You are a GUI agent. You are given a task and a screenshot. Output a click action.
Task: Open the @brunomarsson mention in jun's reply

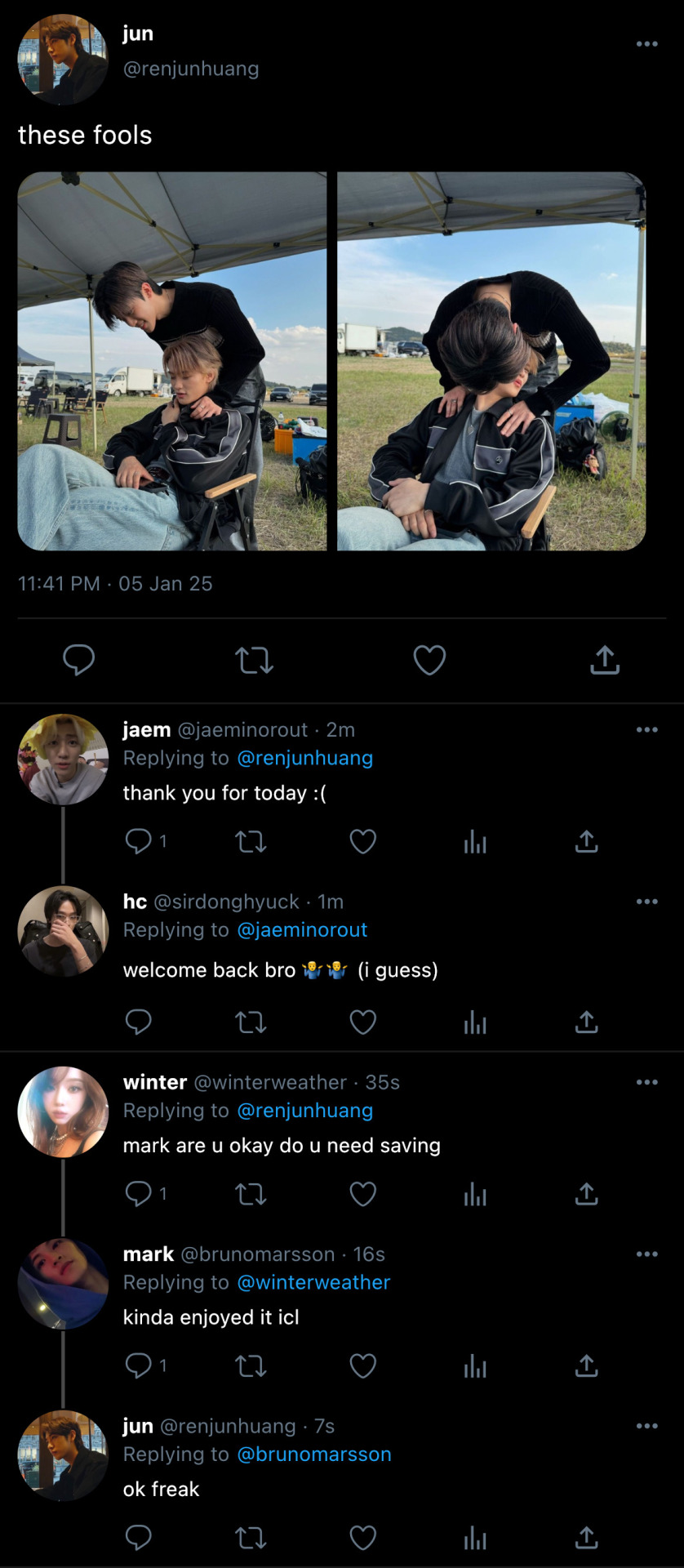[314, 1454]
